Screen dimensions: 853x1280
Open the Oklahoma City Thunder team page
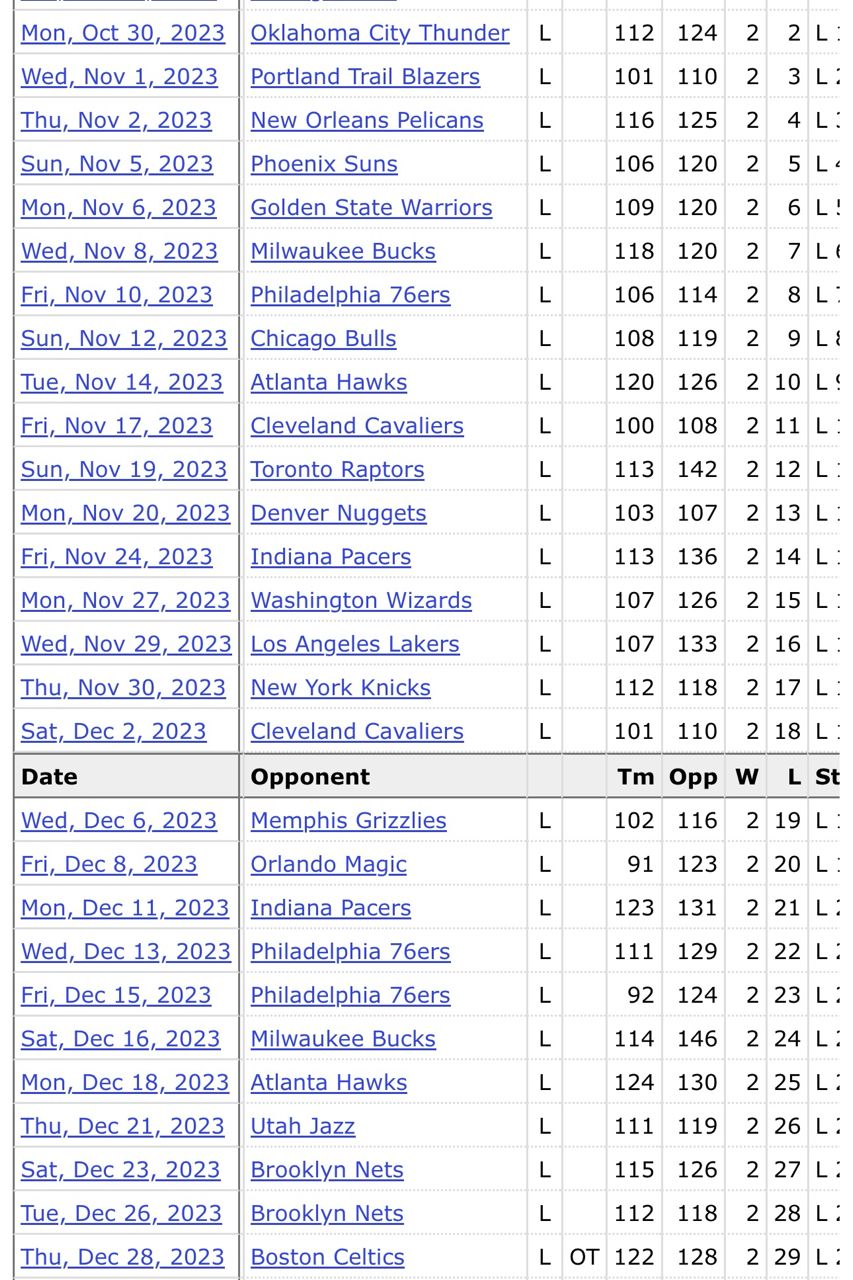tap(379, 33)
